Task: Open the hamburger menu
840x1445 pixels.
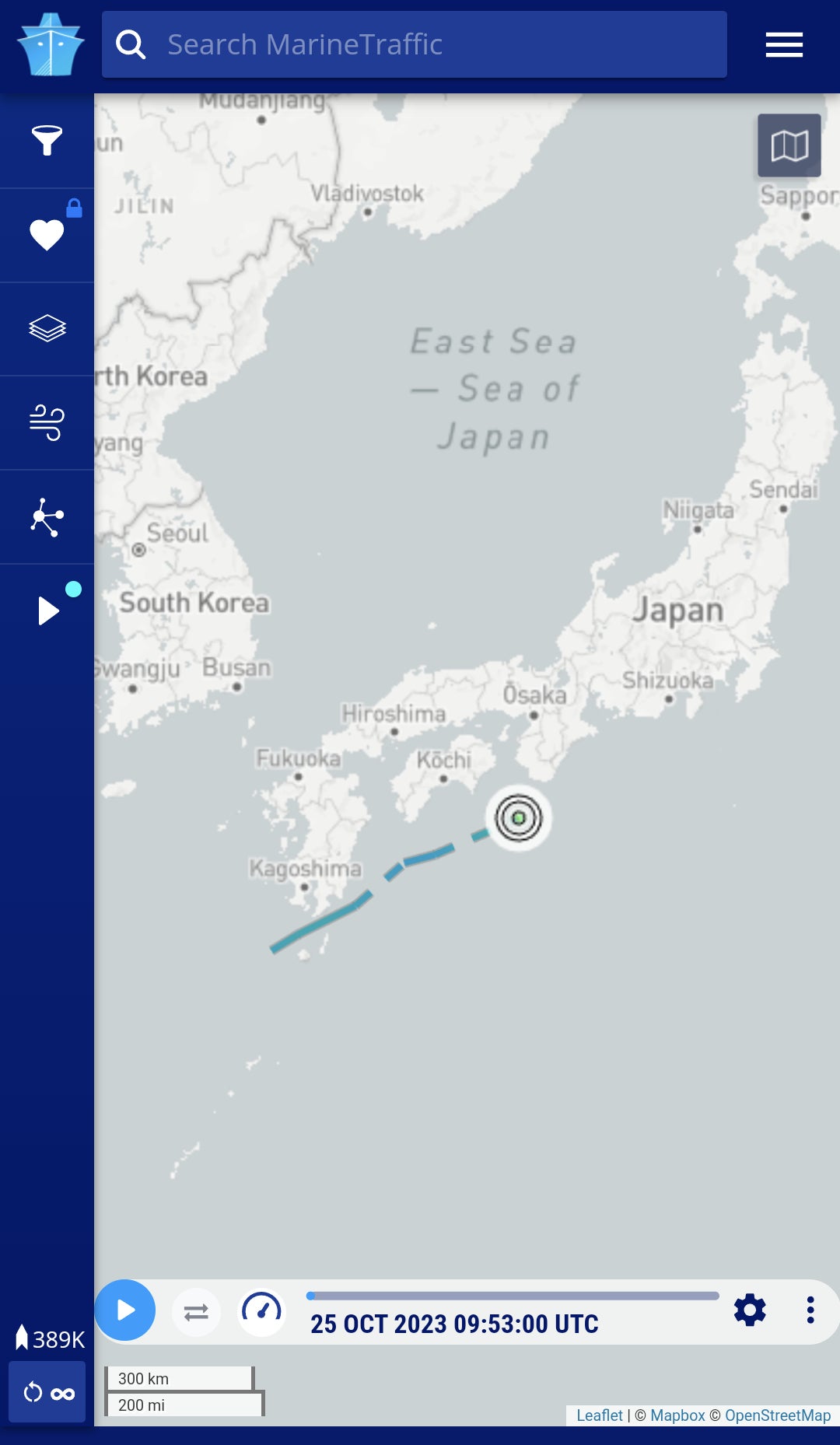Action: (783, 45)
